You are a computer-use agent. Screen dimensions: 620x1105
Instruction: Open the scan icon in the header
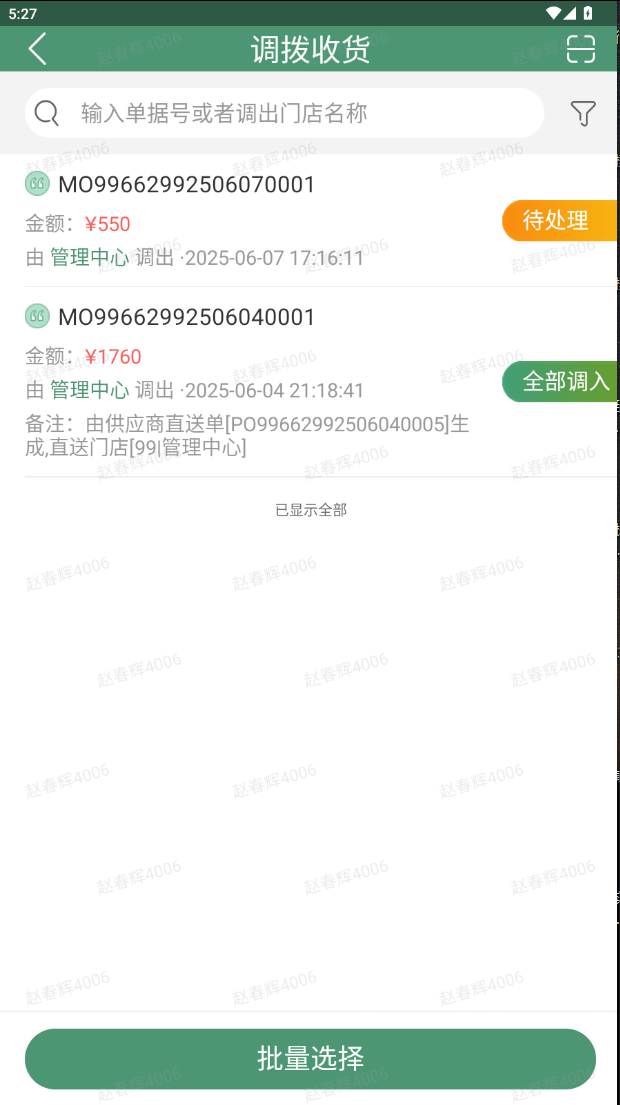click(580, 49)
